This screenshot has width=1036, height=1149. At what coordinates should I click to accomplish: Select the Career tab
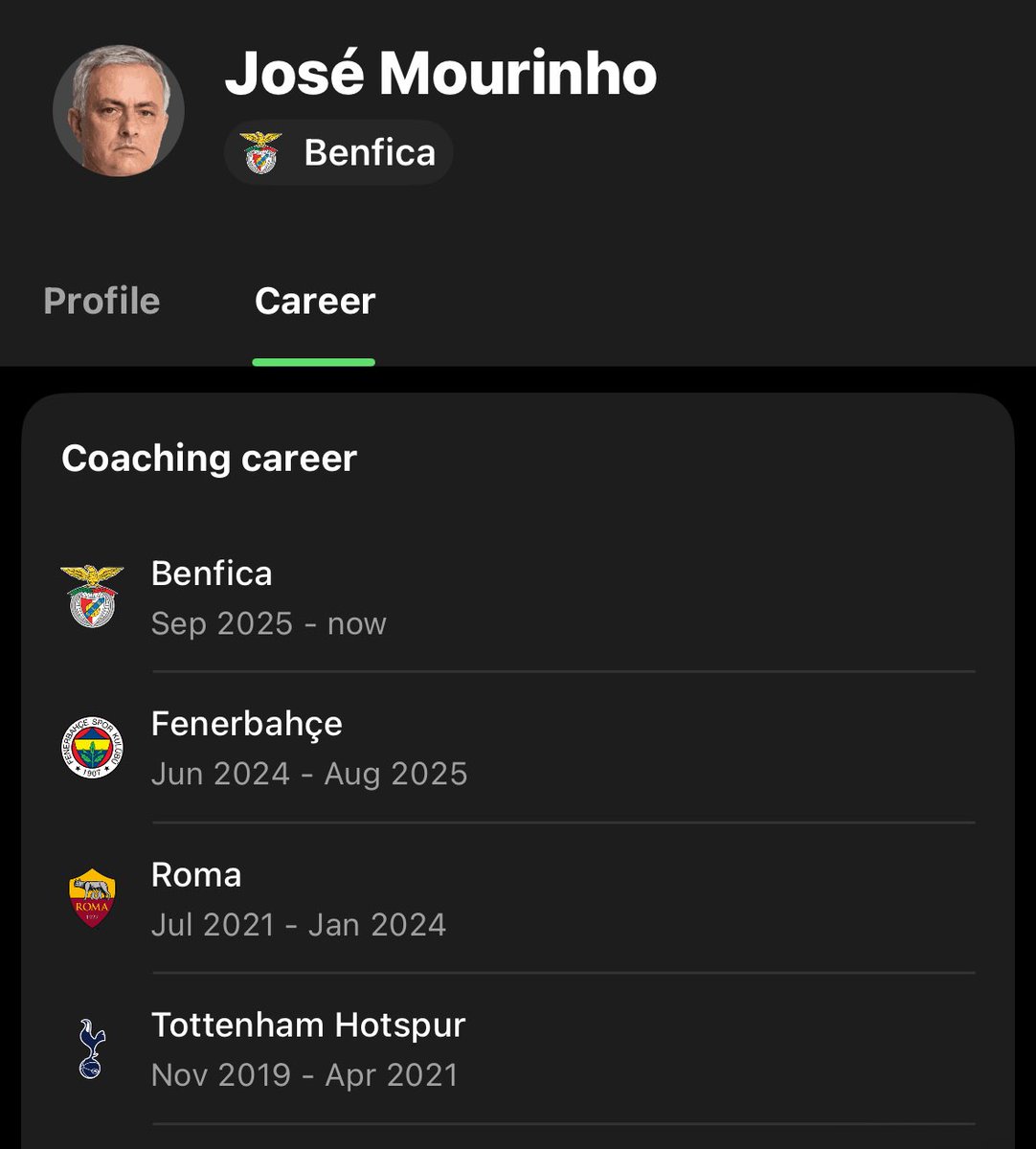[x=314, y=302]
